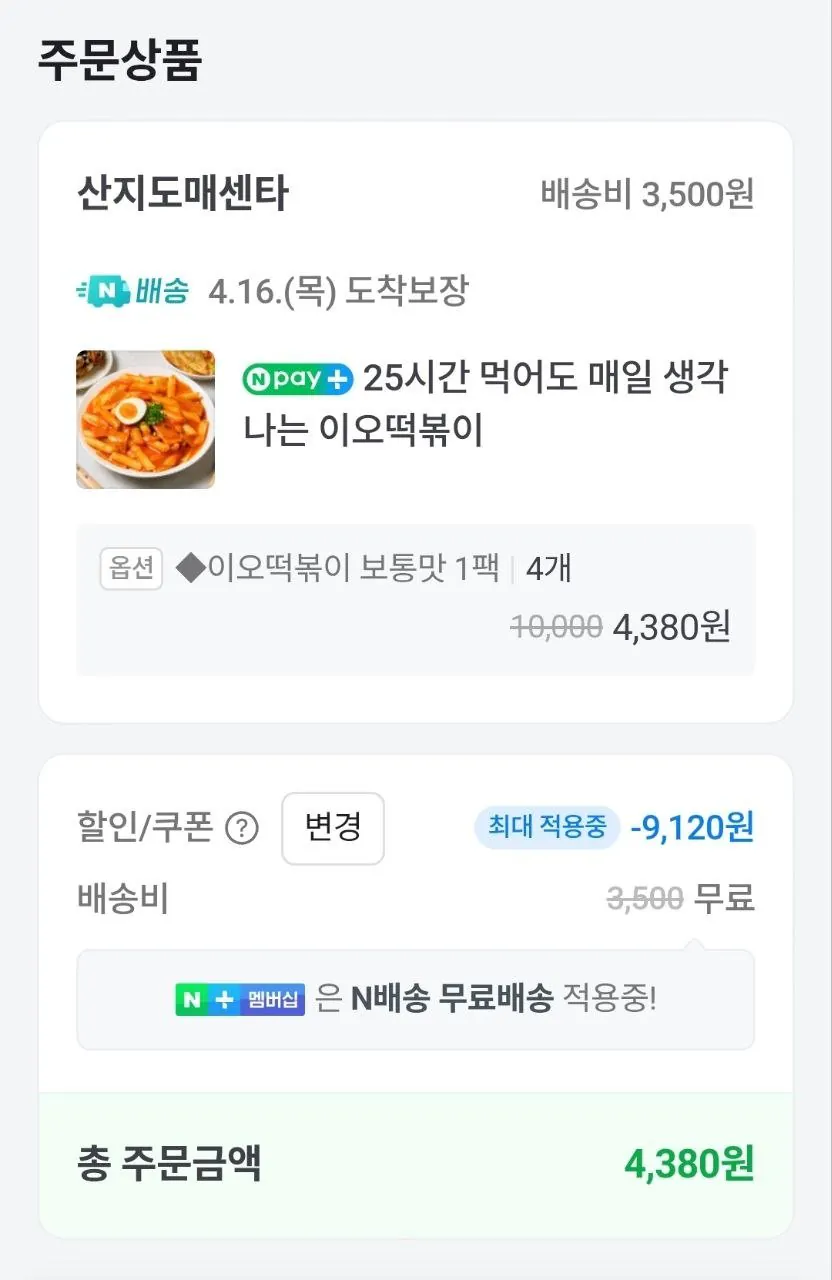This screenshot has height=1280, width=832.
Task: Open the product thumbnail image of tteokbokki
Action: pyautogui.click(x=145, y=420)
